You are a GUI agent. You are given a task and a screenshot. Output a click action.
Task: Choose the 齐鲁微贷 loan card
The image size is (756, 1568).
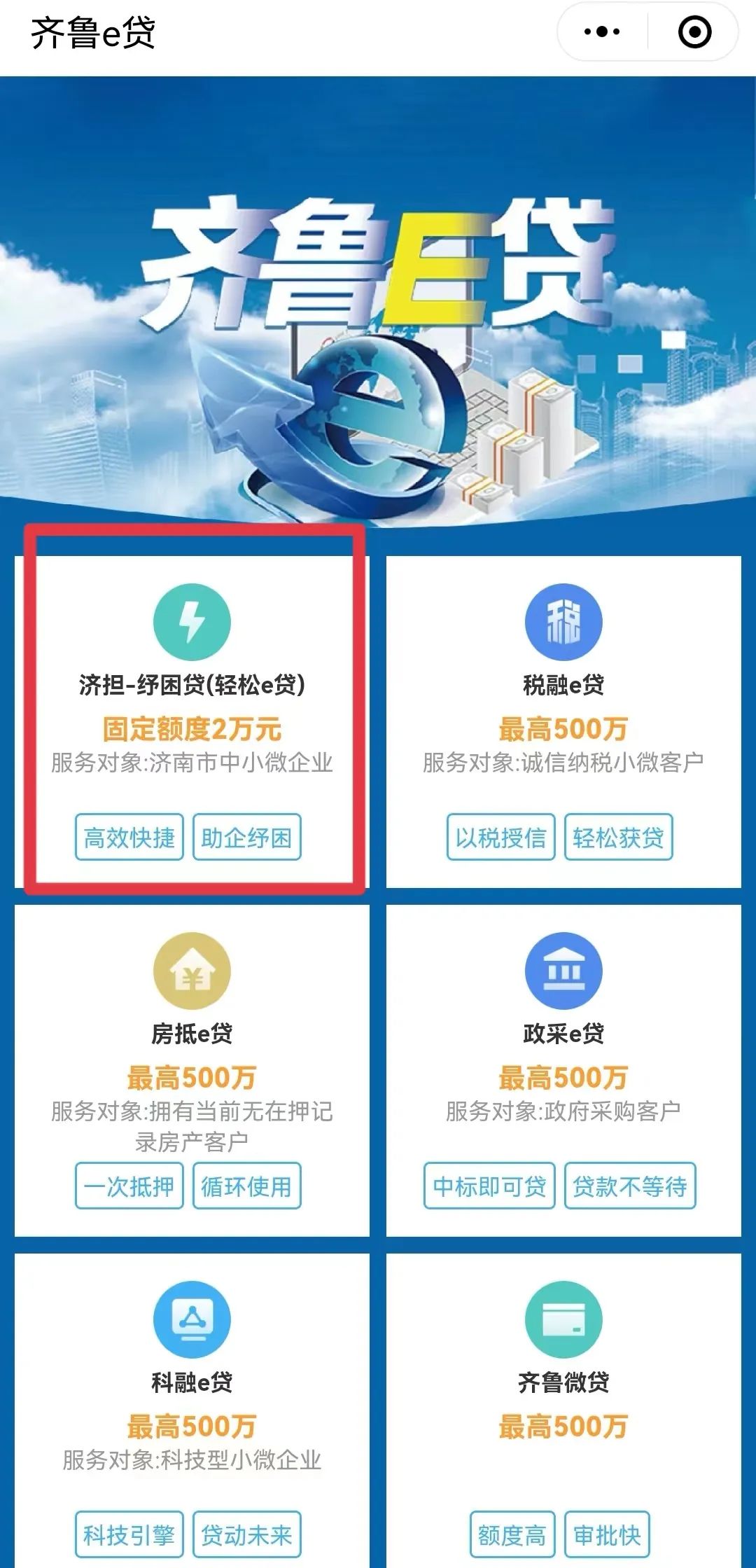[563, 1411]
